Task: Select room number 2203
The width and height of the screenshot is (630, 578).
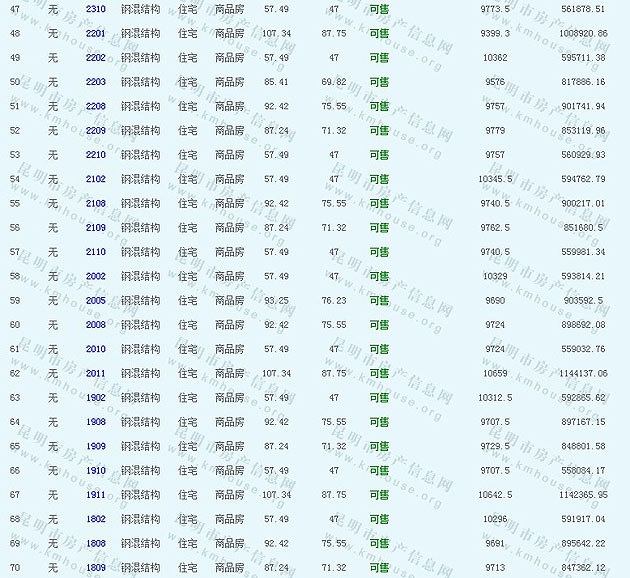Action: pos(96,82)
